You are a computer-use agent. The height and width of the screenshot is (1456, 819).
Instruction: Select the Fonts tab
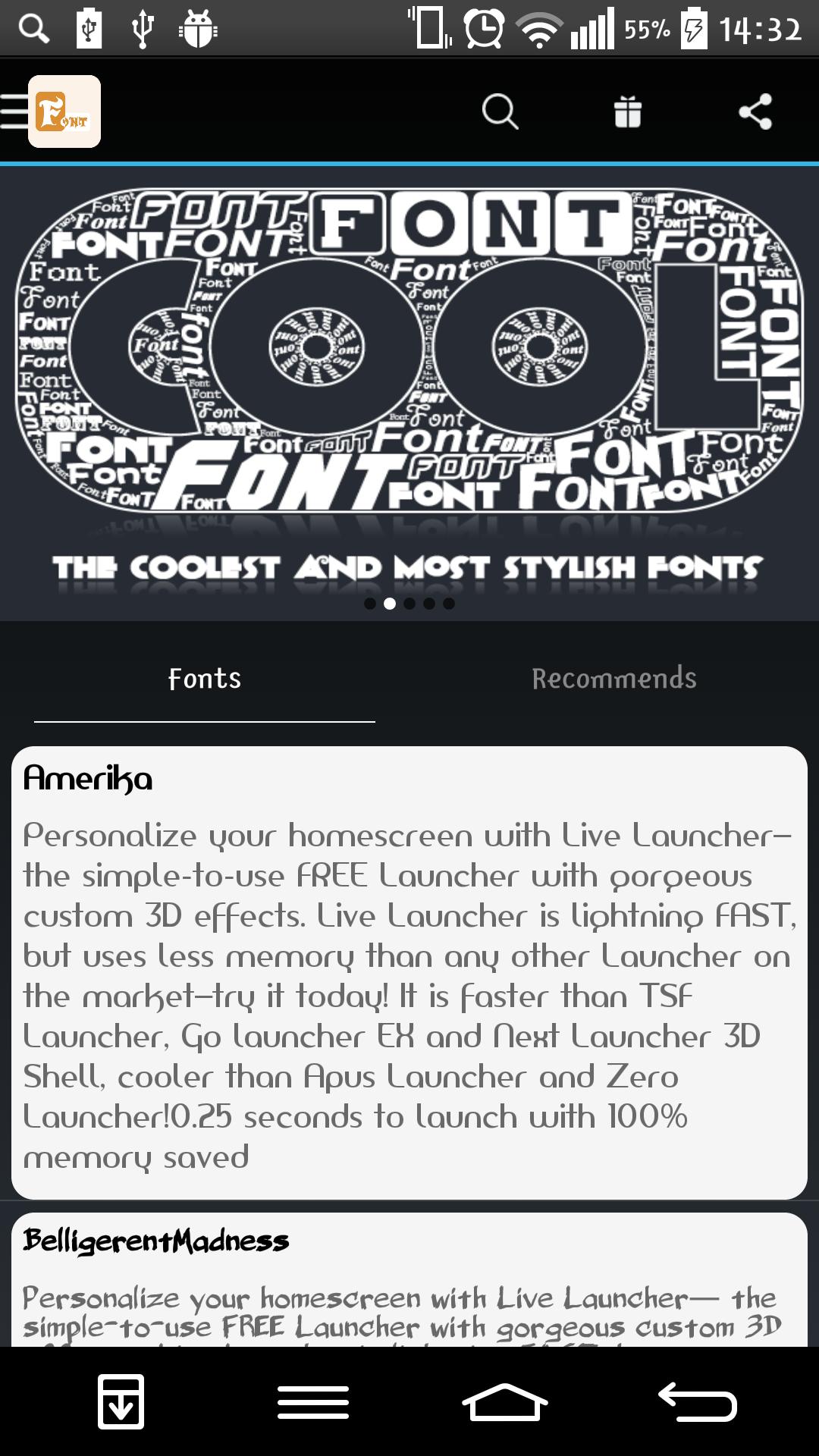(x=205, y=679)
